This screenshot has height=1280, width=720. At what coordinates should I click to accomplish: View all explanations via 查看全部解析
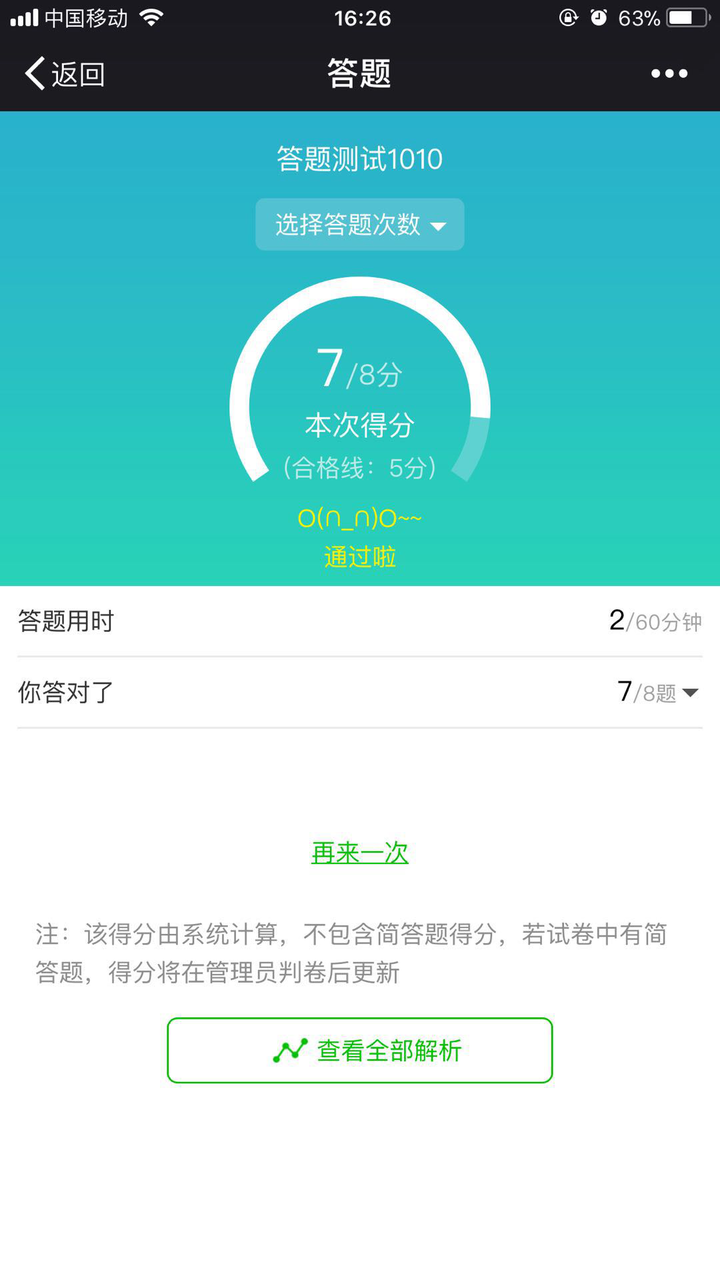pyautogui.click(x=360, y=1050)
